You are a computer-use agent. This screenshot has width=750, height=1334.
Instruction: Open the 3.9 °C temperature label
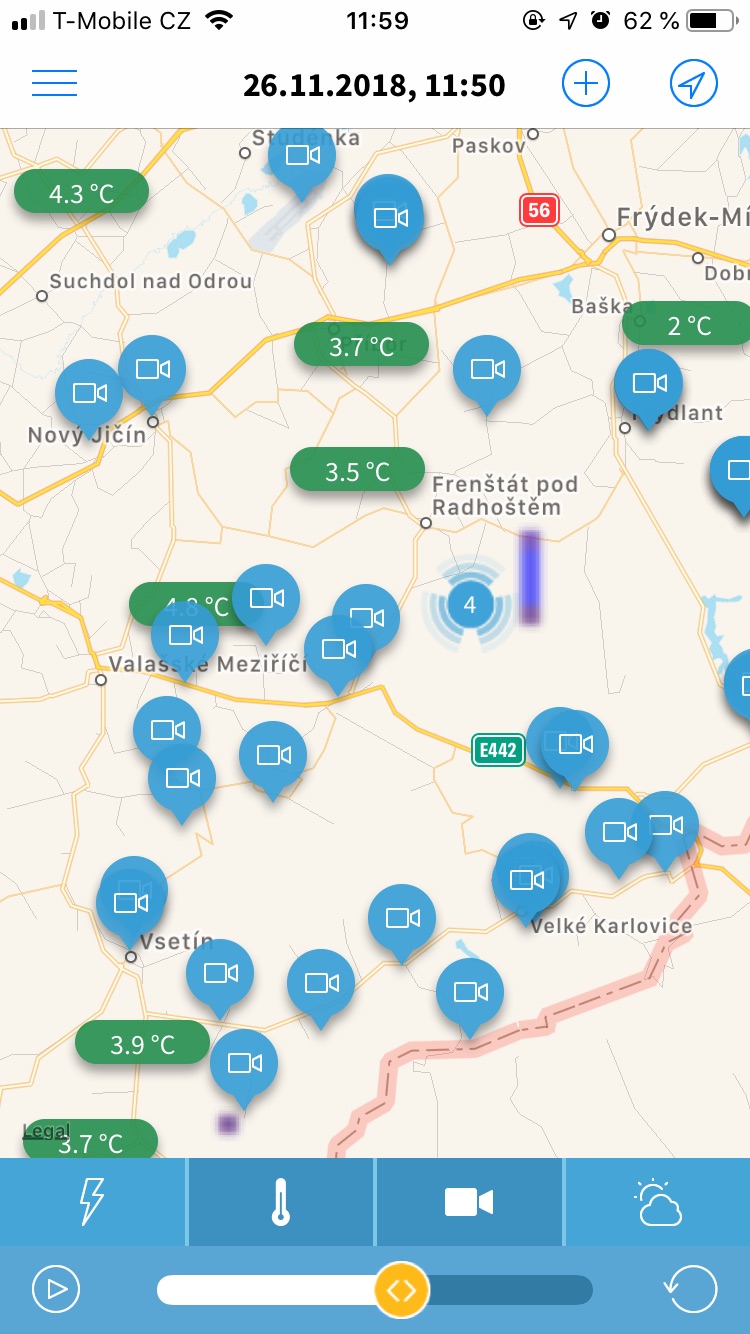click(x=142, y=1044)
